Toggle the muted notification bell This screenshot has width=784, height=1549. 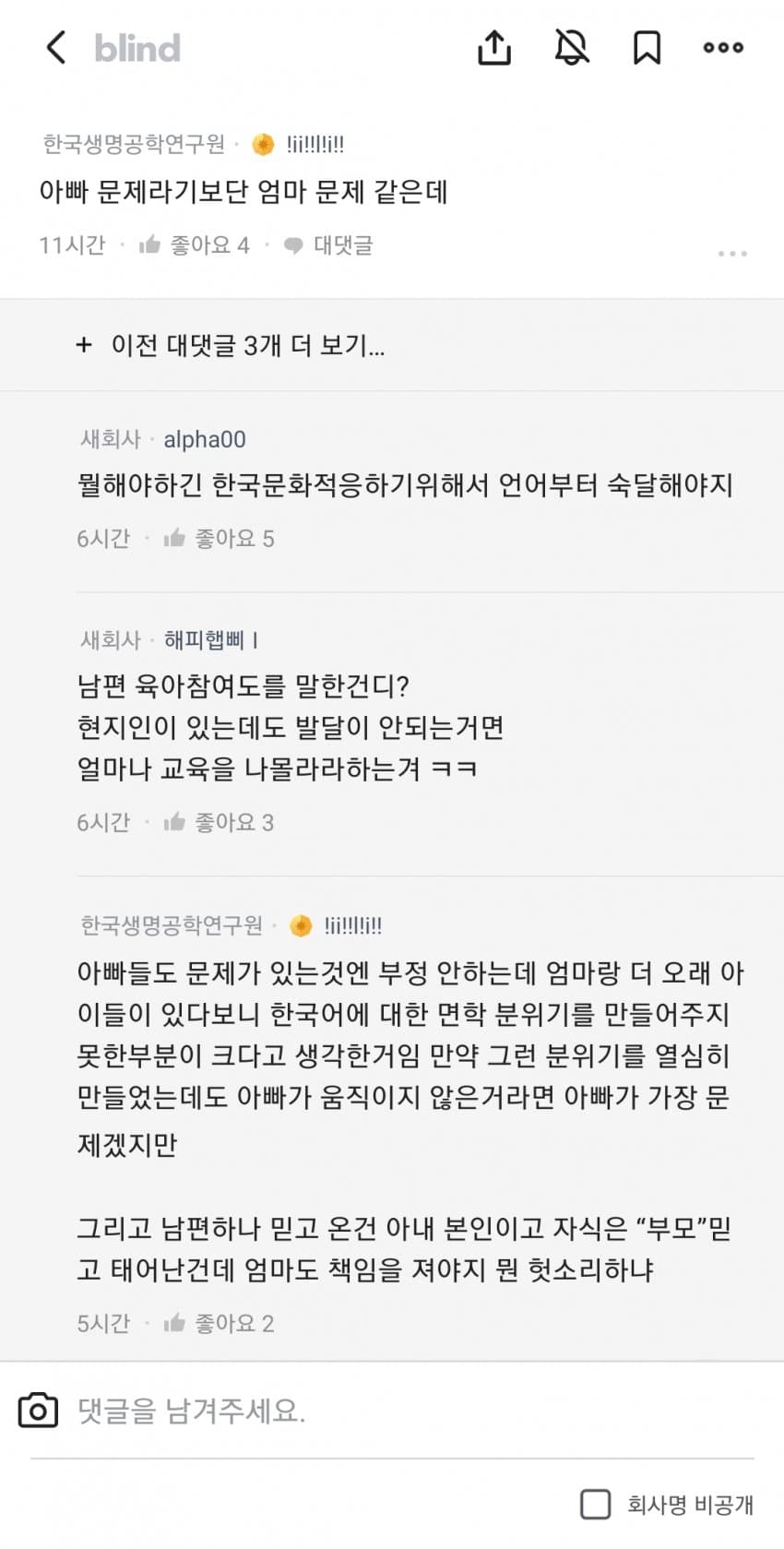pyautogui.click(x=572, y=47)
